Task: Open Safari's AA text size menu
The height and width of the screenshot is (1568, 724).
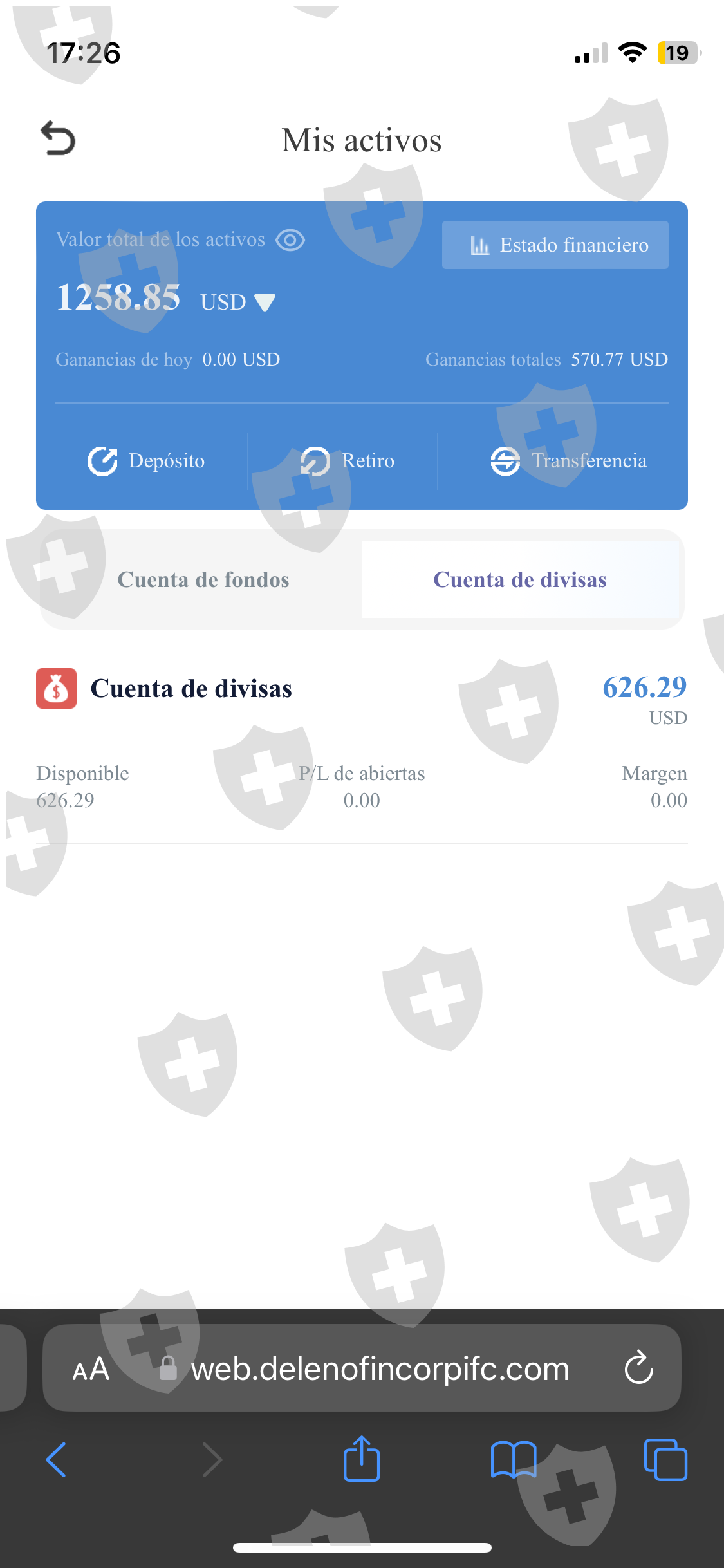Action: [x=91, y=1368]
